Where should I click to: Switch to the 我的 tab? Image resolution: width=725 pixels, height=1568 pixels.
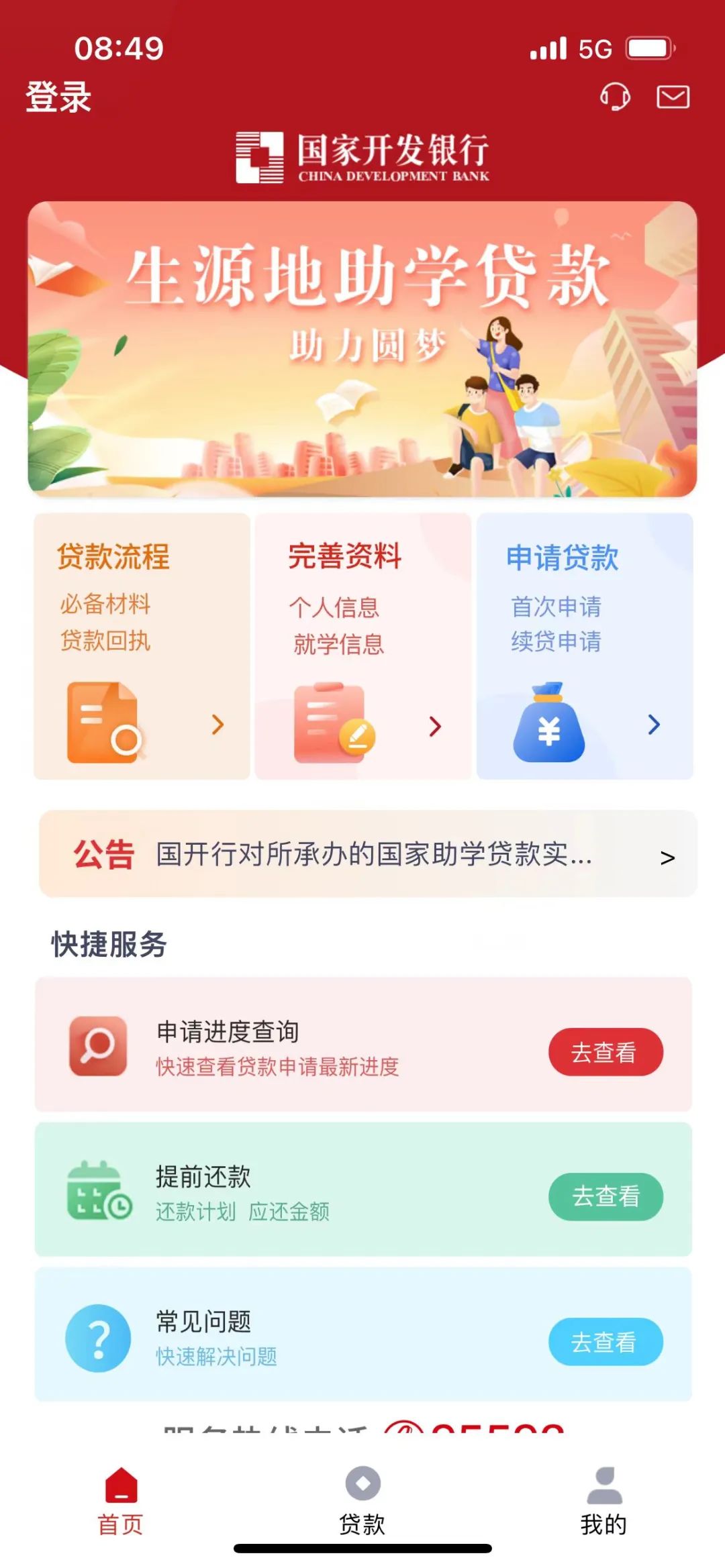click(x=603, y=1500)
